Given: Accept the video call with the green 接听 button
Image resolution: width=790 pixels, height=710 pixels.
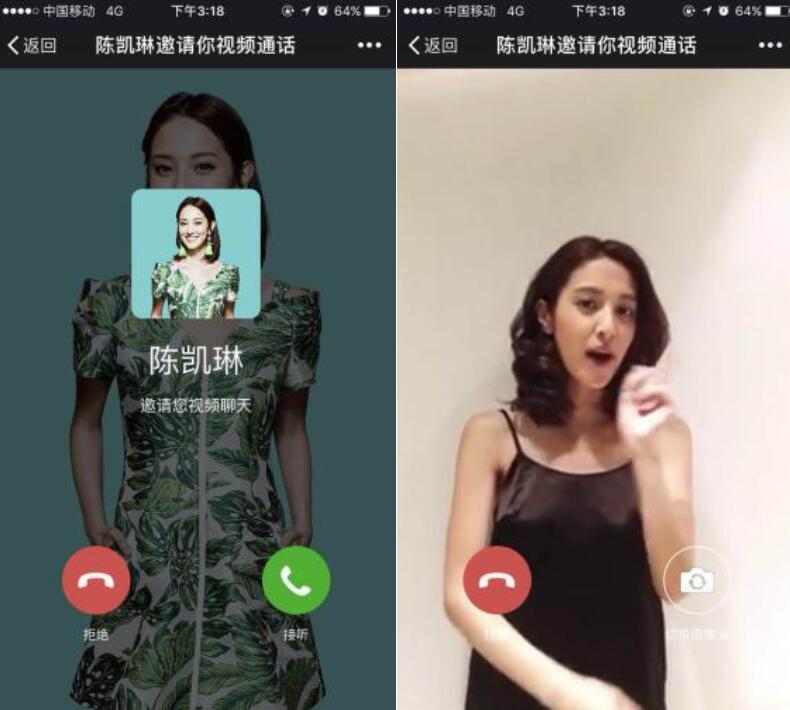Looking at the screenshot, I should coord(296,580).
